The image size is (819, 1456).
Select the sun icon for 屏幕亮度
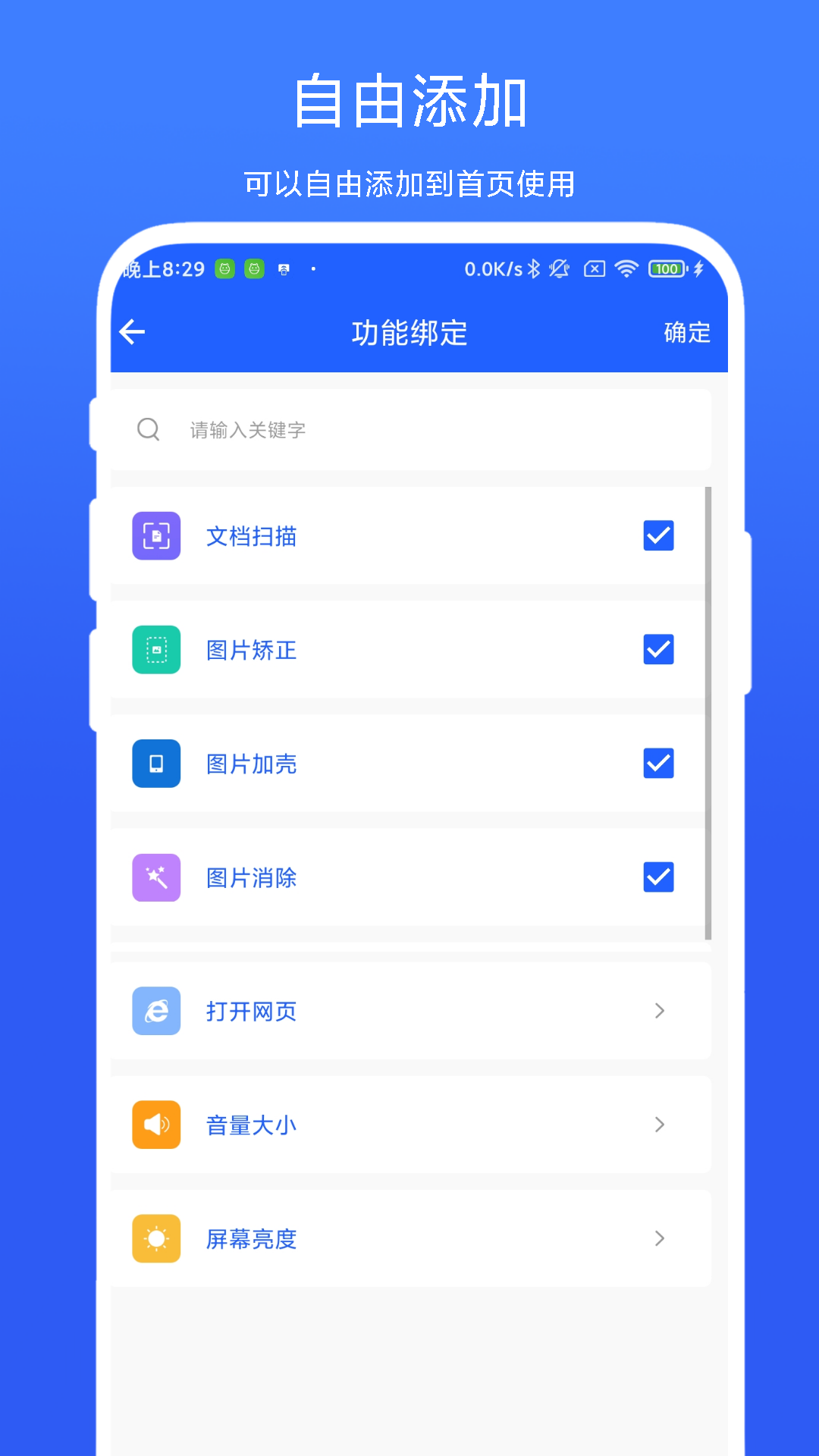click(156, 1238)
